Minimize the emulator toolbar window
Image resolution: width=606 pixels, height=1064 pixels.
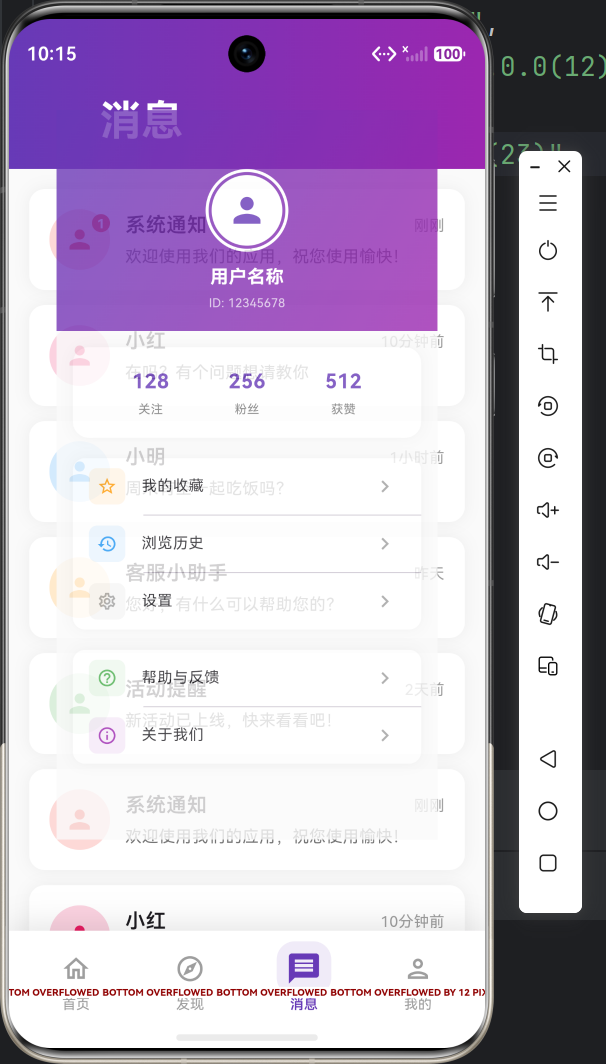(535, 167)
